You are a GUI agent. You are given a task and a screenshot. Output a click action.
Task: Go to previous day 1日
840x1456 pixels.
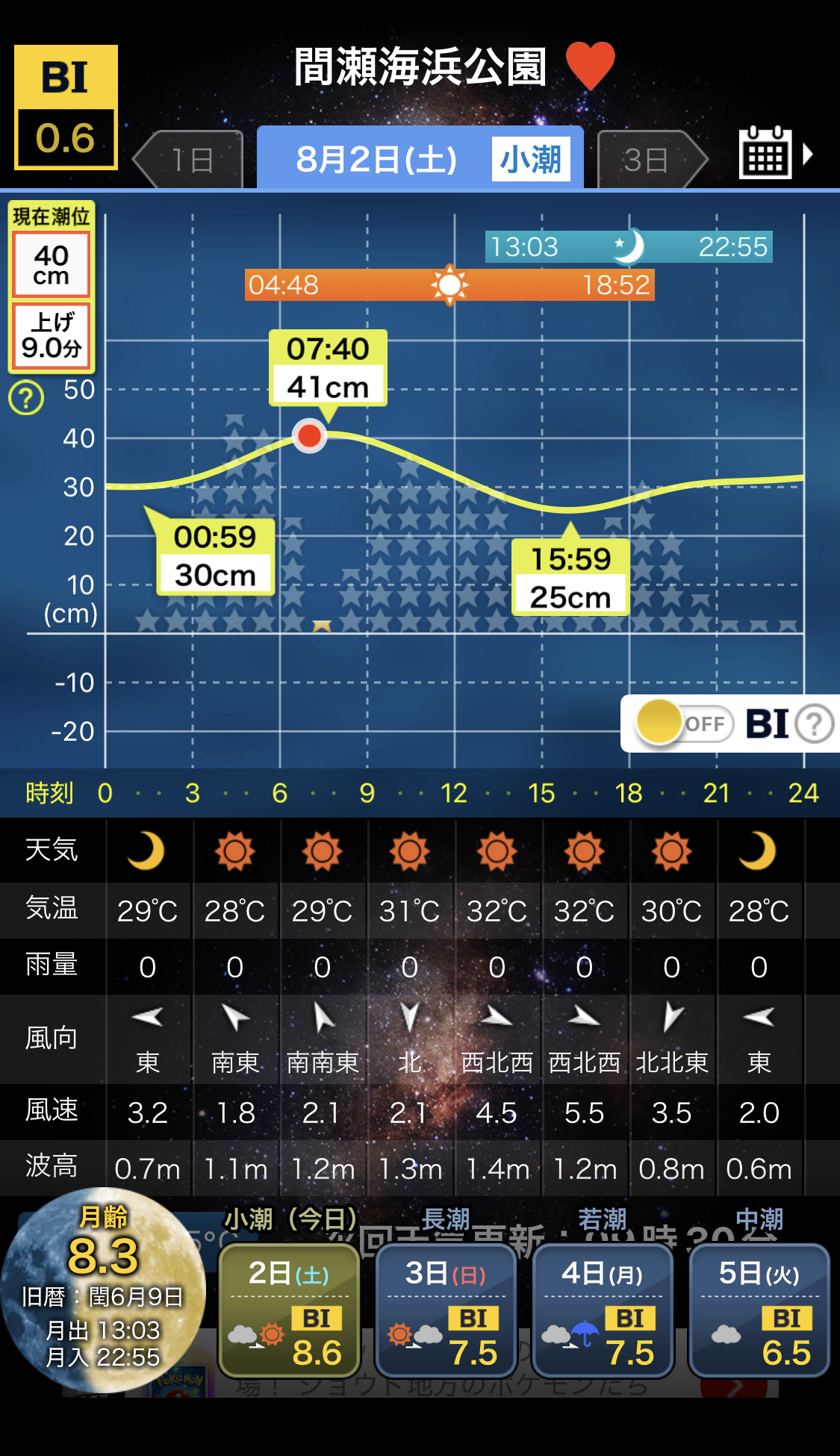click(190, 160)
